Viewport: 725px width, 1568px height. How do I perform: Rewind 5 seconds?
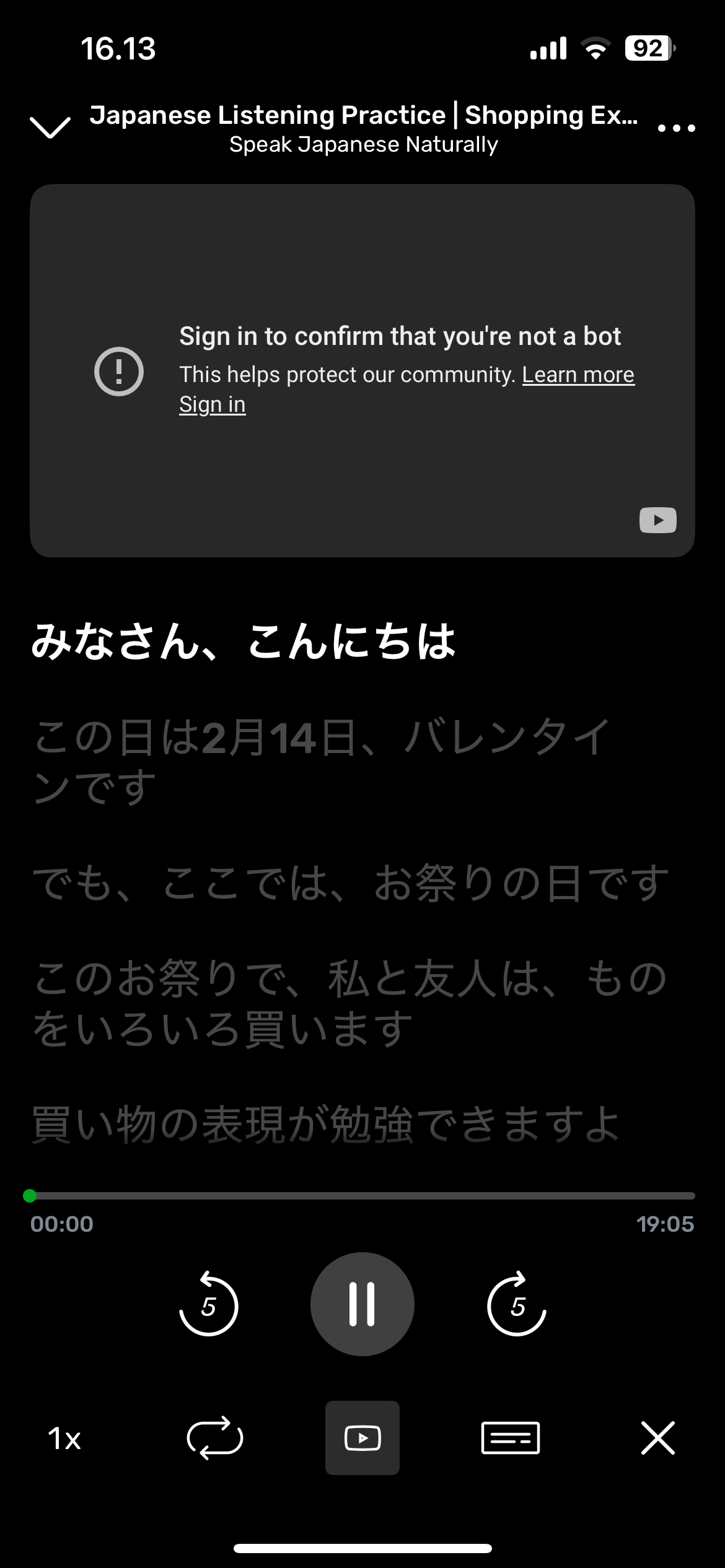point(208,1304)
